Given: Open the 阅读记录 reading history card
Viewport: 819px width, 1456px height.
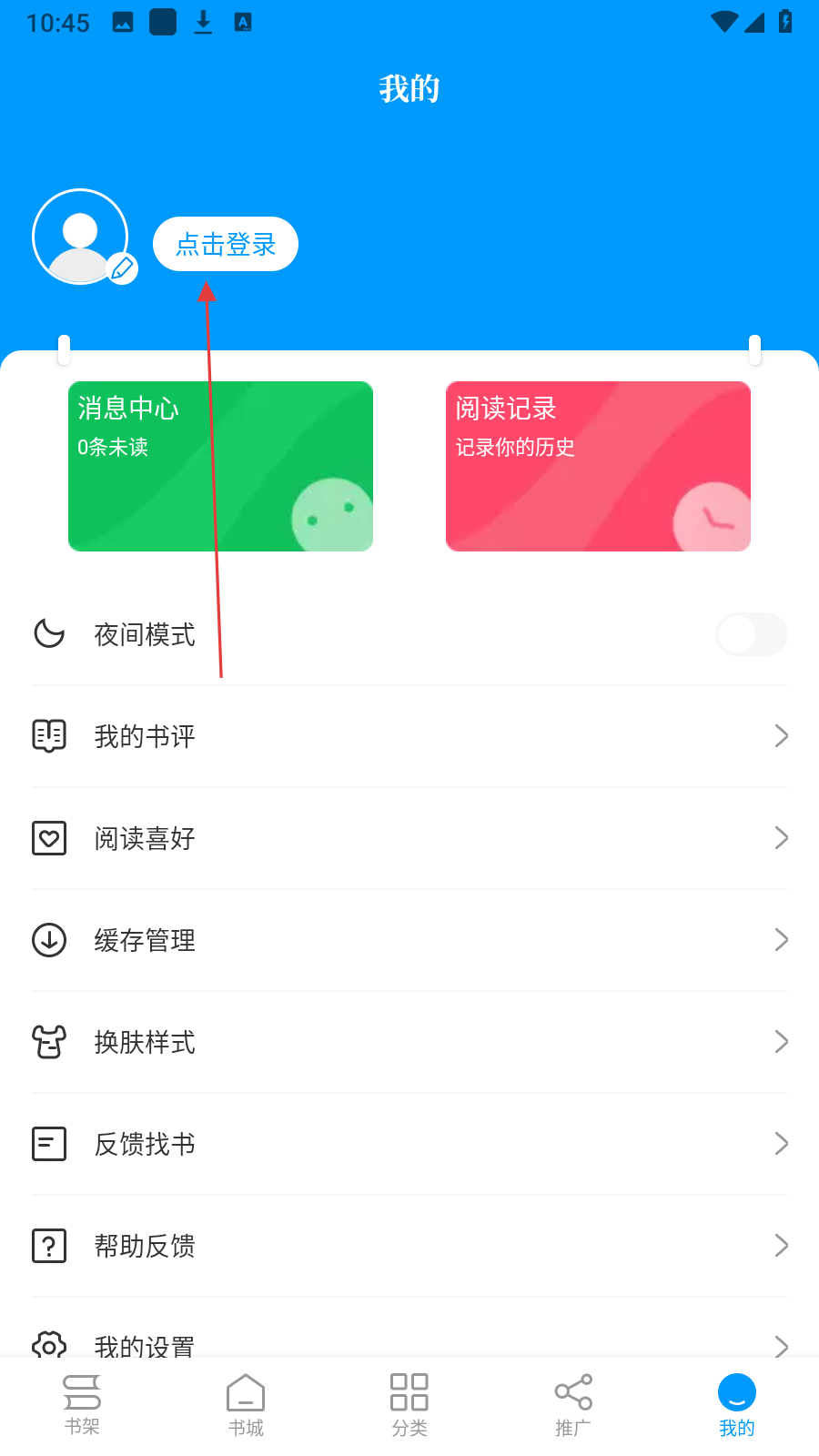Looking at the screenshot, I should coord(598,466).
